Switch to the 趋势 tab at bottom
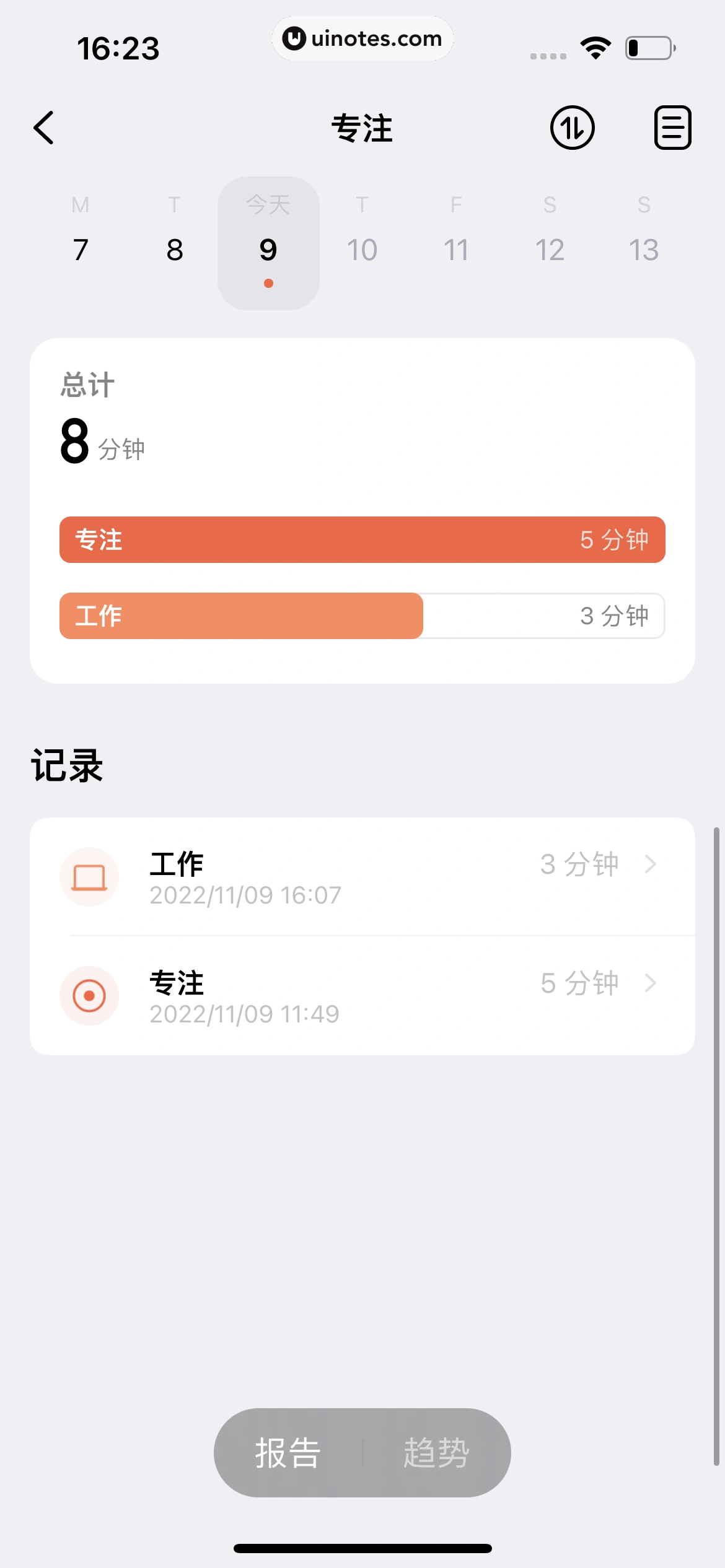725x1568 pixels. coord(437,1452)
